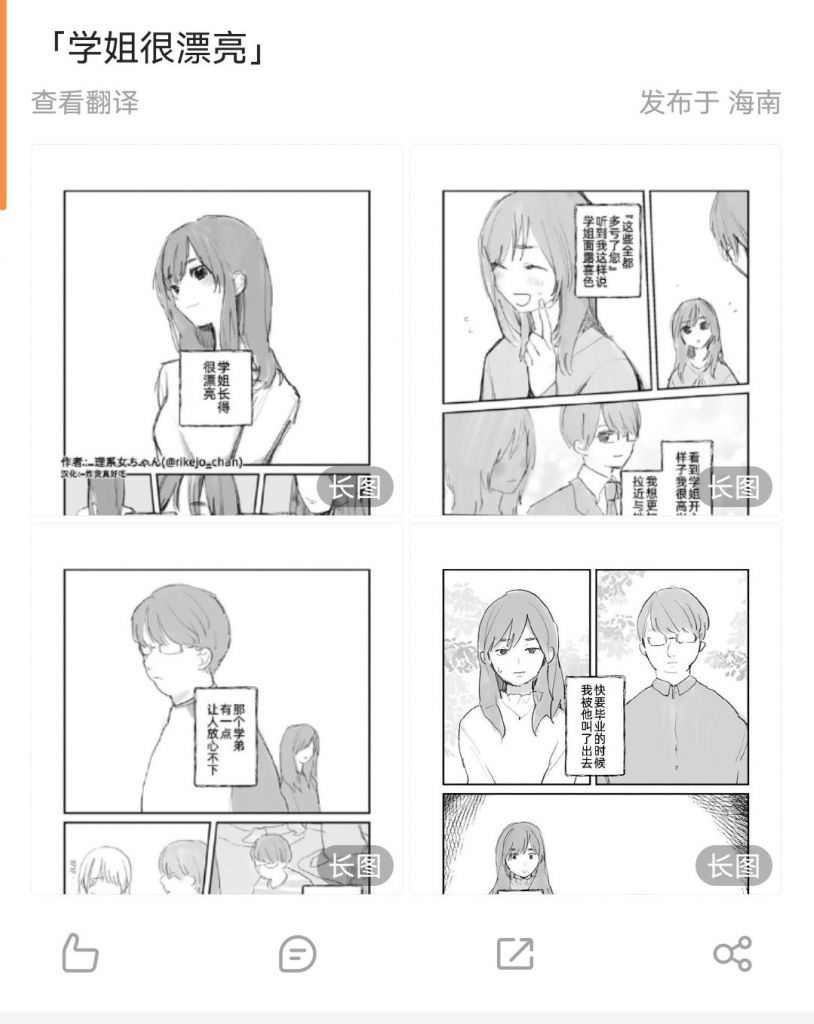Tap 查看翻译 to view translation
This screenshot has height=1024, width=814.
pyautogui.click(x=85, y=102)
